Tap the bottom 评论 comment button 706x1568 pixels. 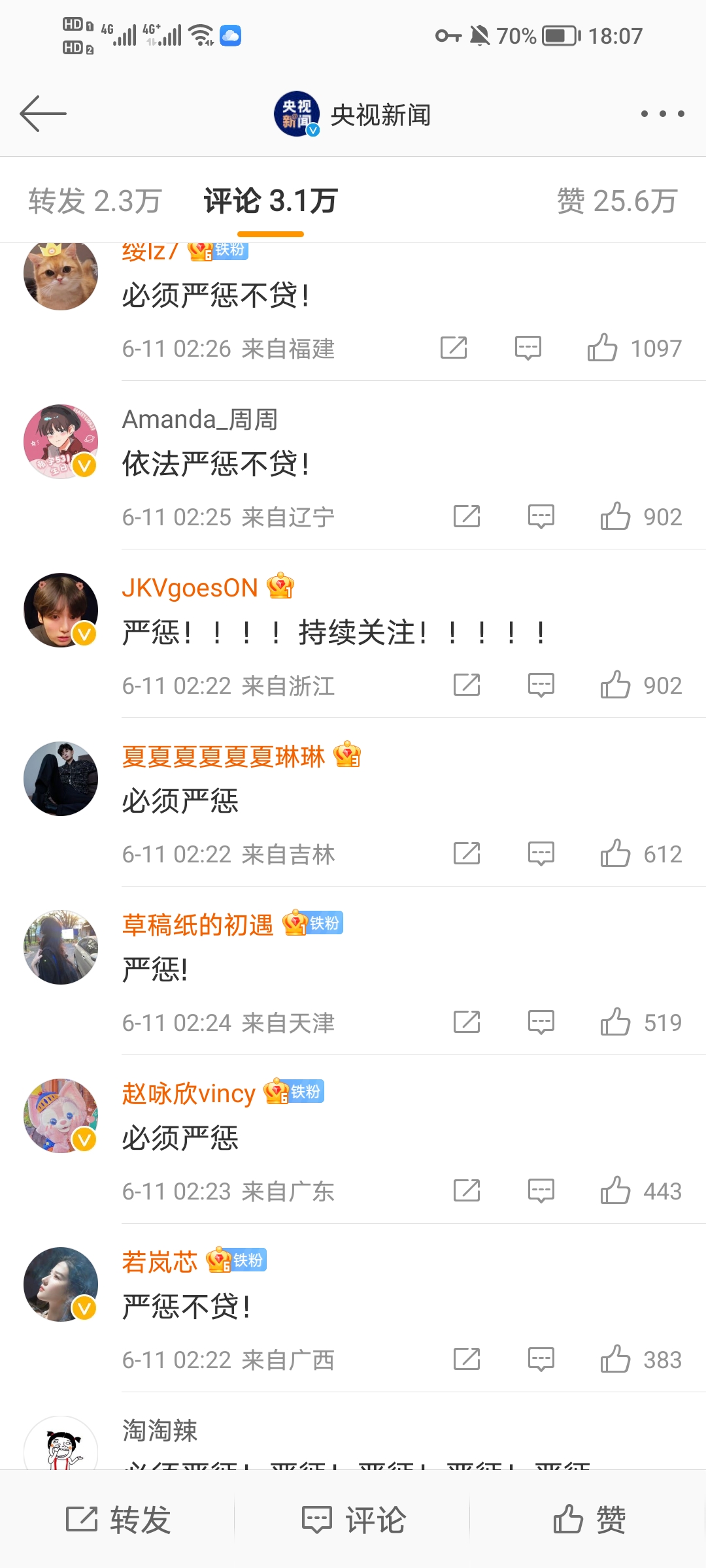point(353,1520)
